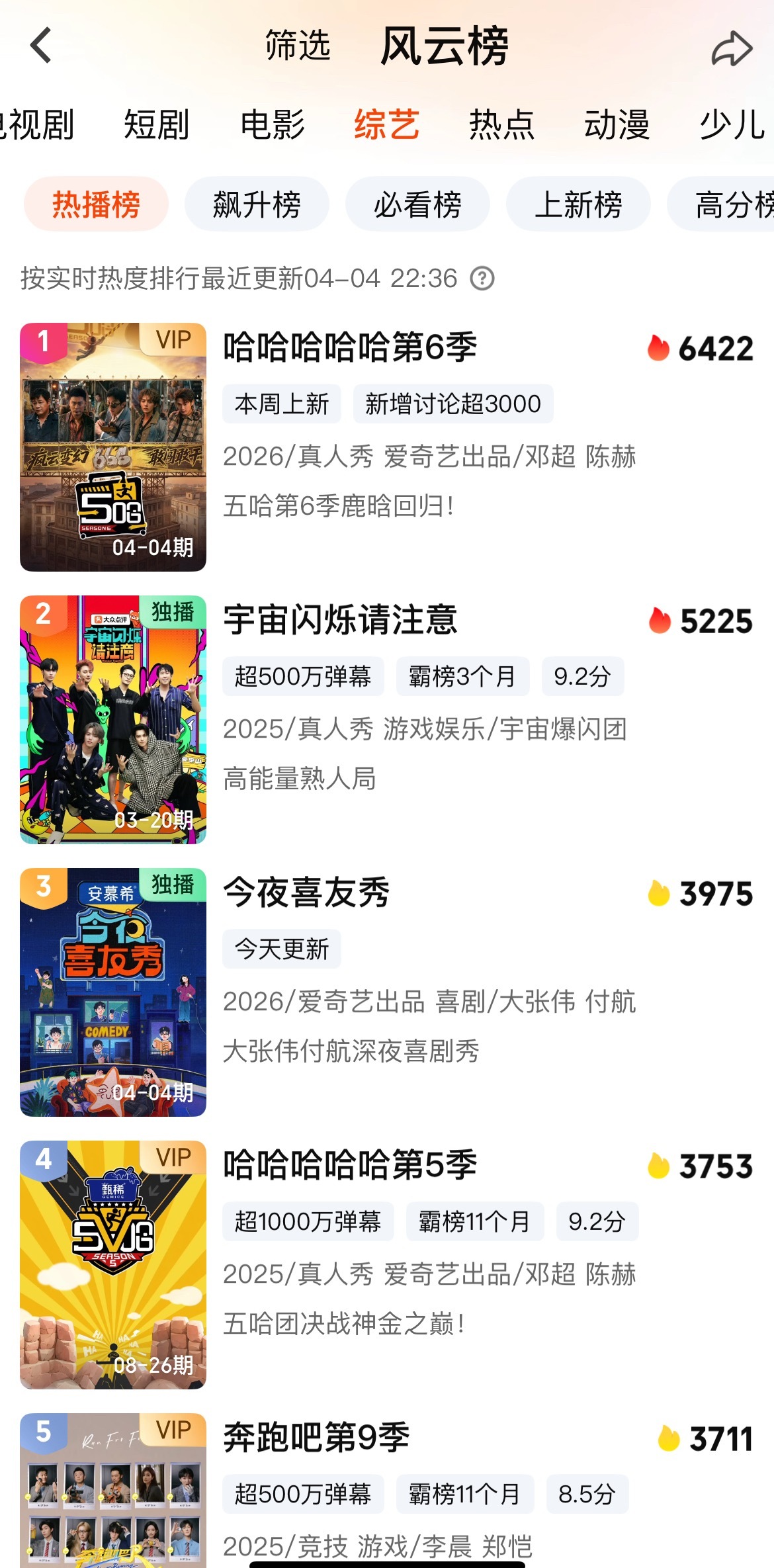Open 宇宙闪烁请注意 show
This screenshot has width=774, height=1568.
(340, 620)
